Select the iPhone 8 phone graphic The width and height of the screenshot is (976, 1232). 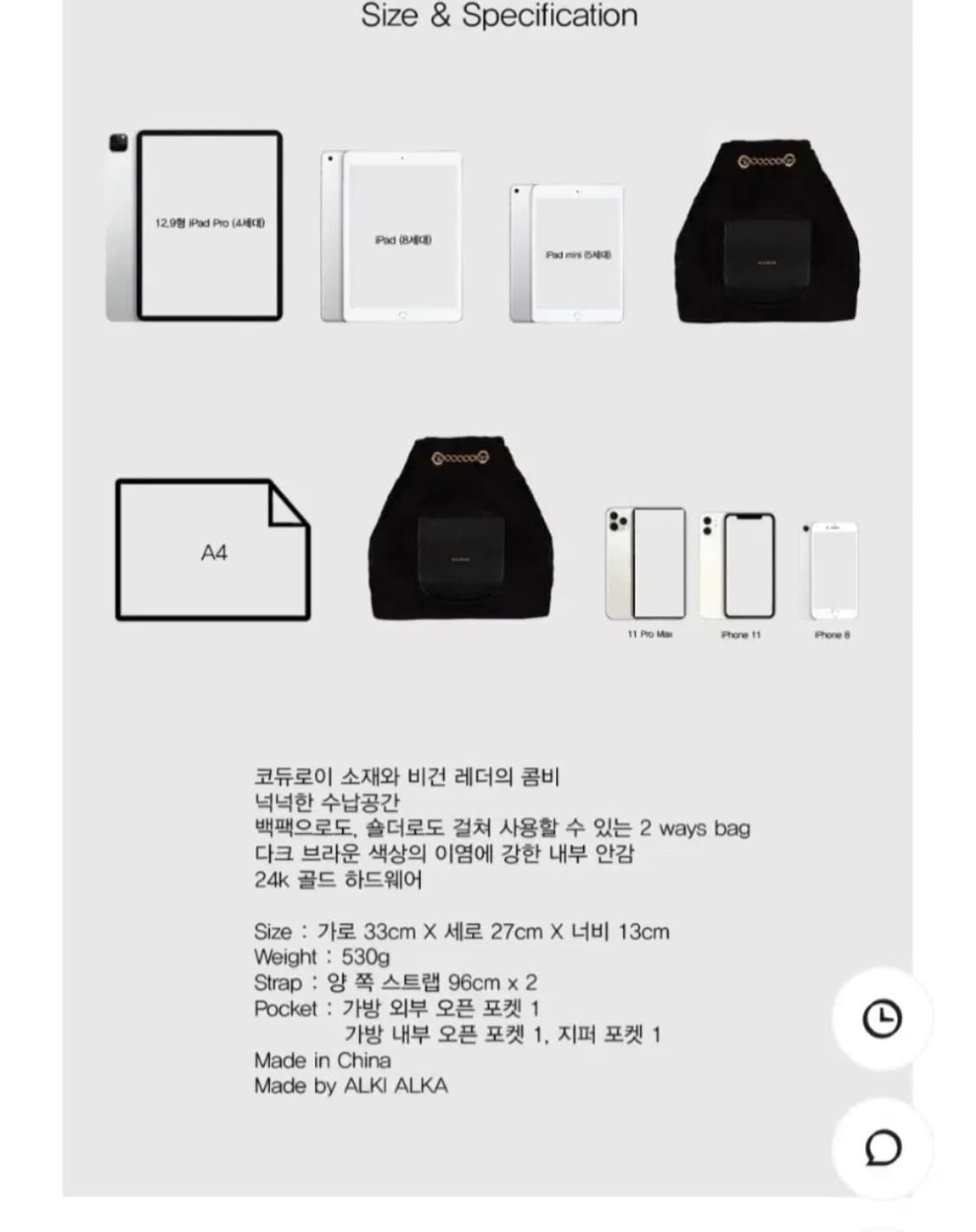point(829,568)
